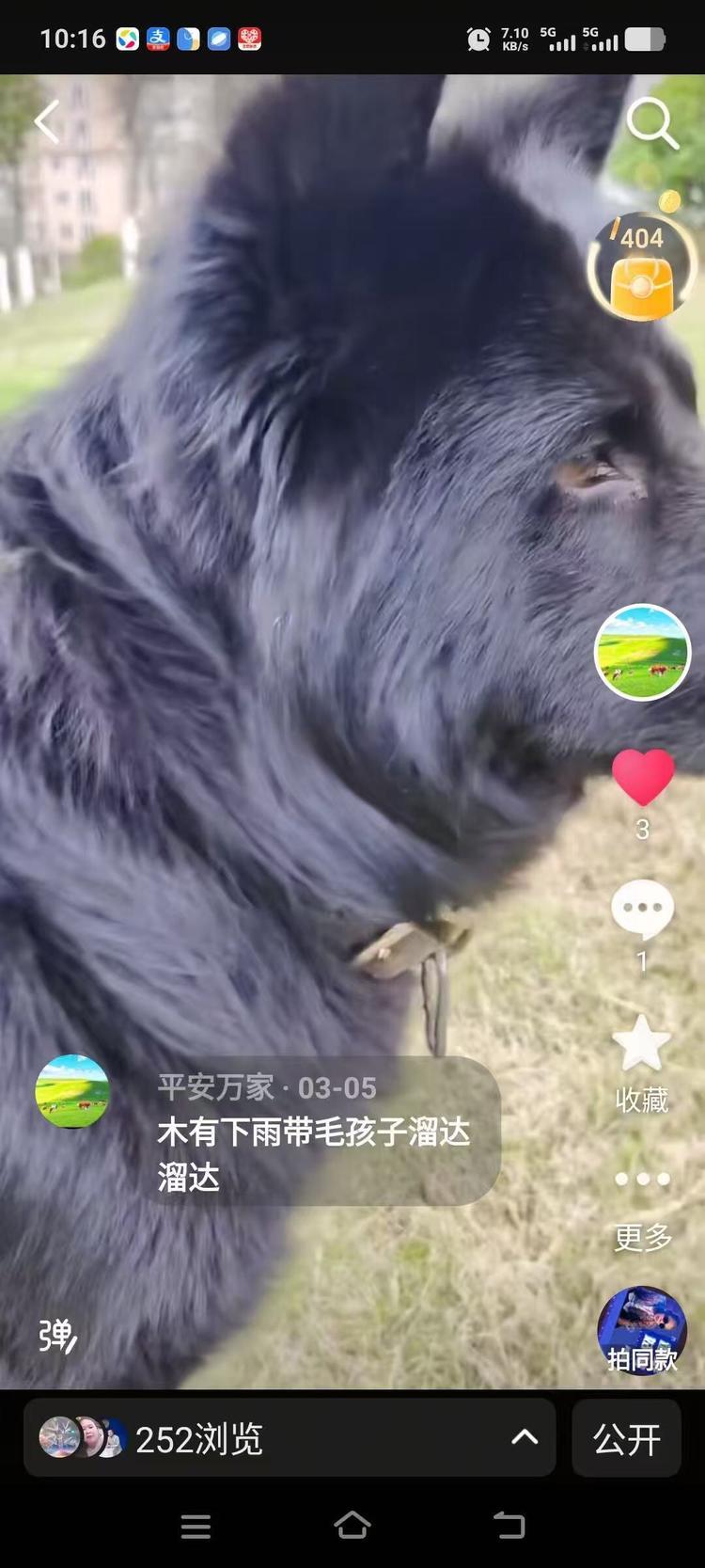Like the video with the heart icon
Image resolution: width=705 pixels, height=1568 pixels.
643,779
